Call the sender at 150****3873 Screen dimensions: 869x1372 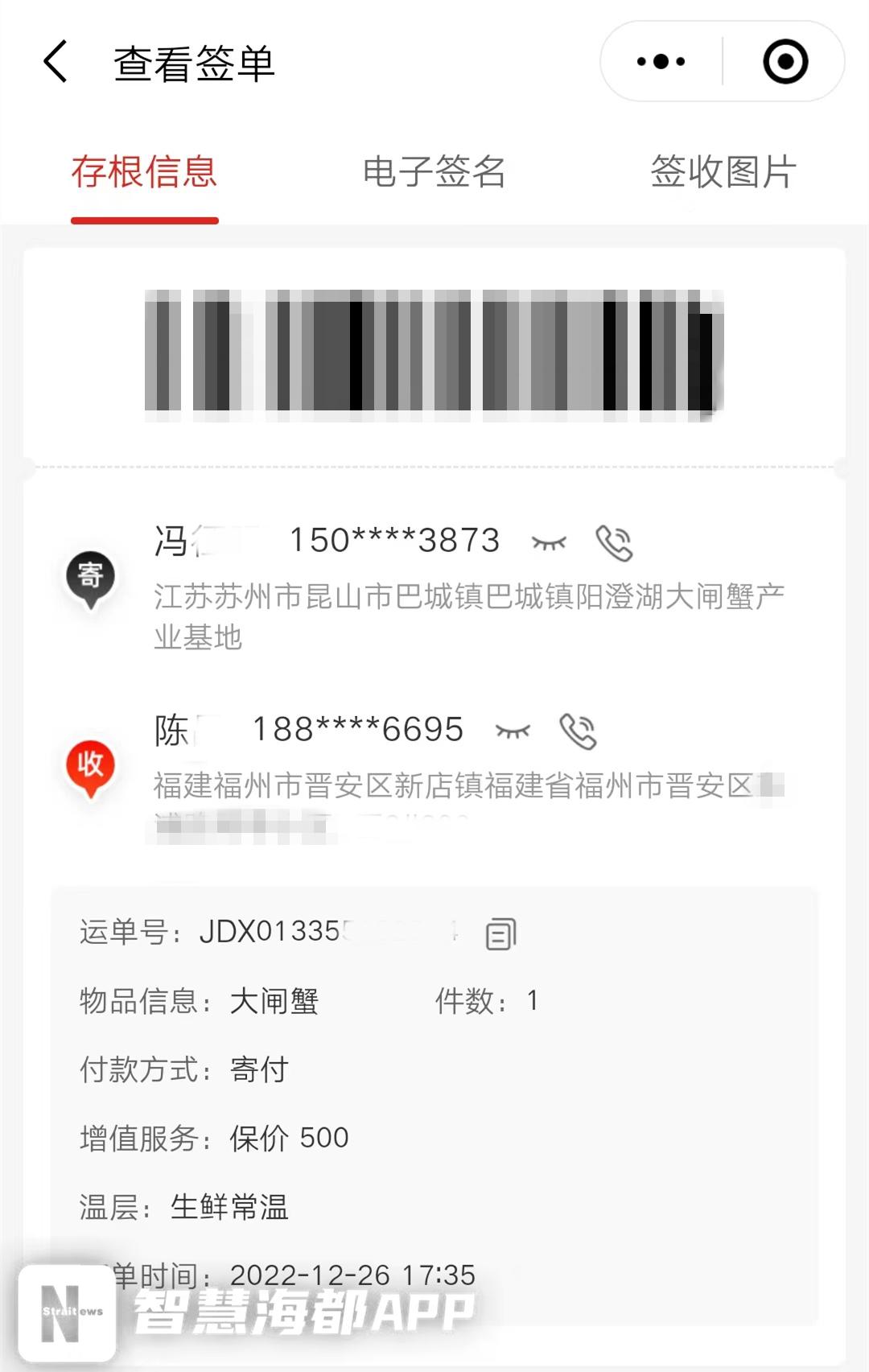pos(614,543)
